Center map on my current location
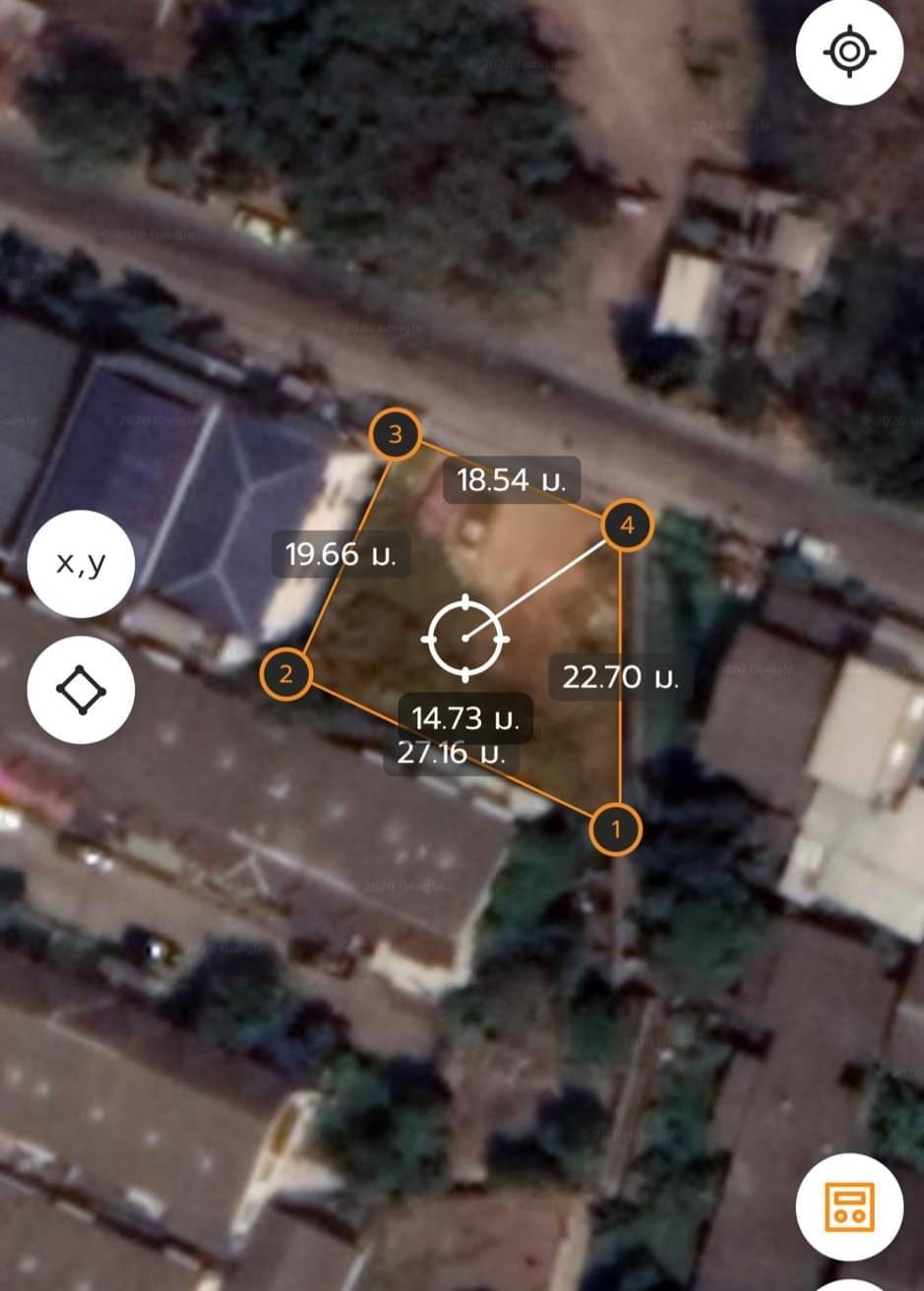Screen dimensions: 924x1291 tap(849, 52)
